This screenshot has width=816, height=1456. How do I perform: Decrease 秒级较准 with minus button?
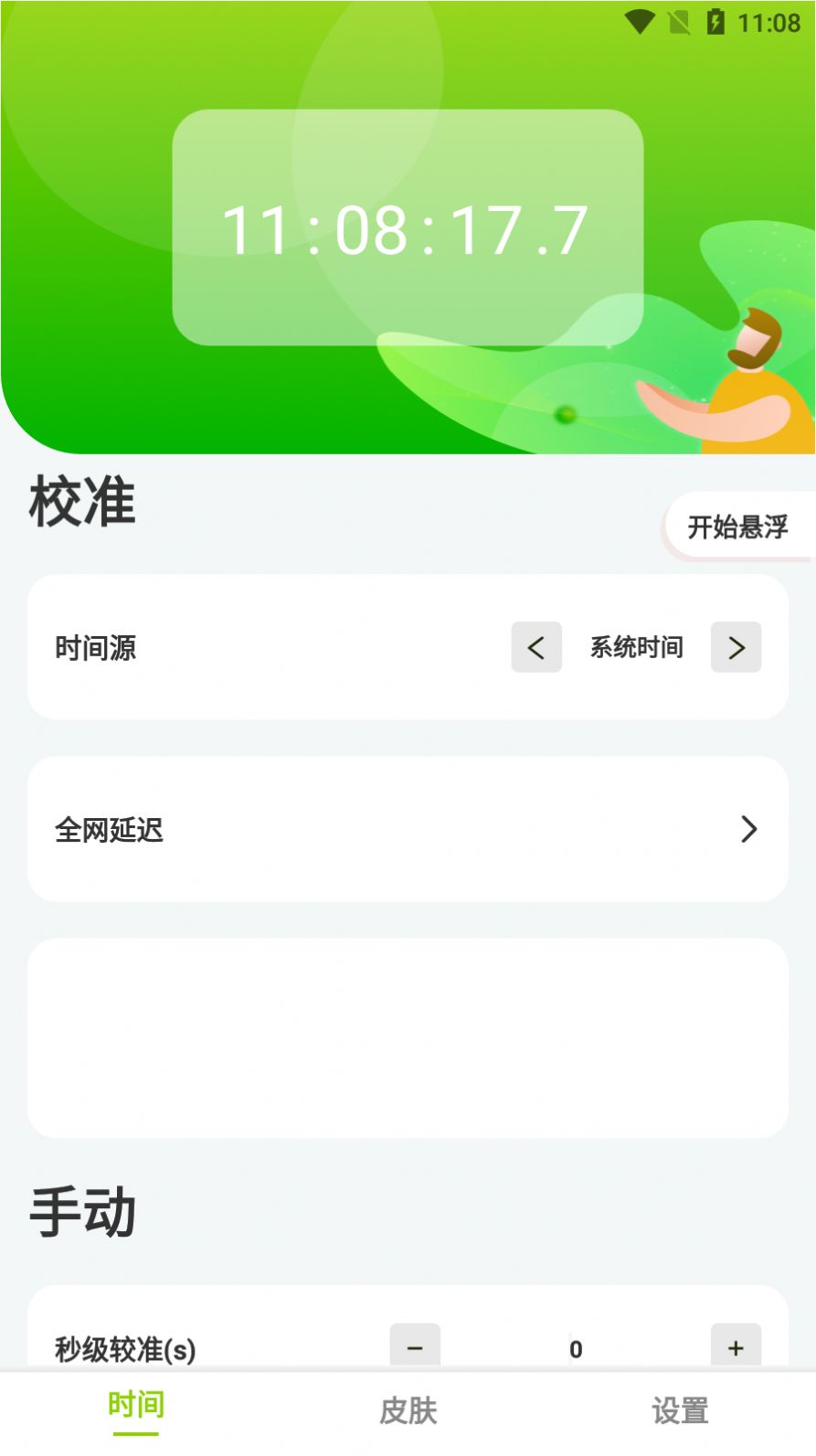[x=415, y=1346]
